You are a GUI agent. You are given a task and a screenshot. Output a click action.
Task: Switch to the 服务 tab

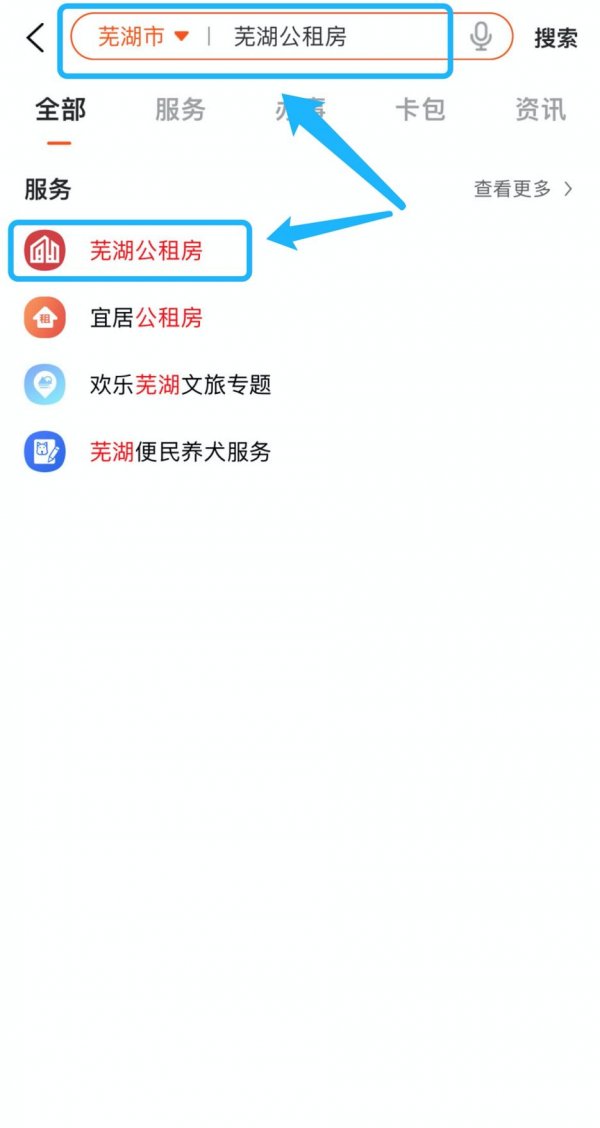click(x=180, y=110)
